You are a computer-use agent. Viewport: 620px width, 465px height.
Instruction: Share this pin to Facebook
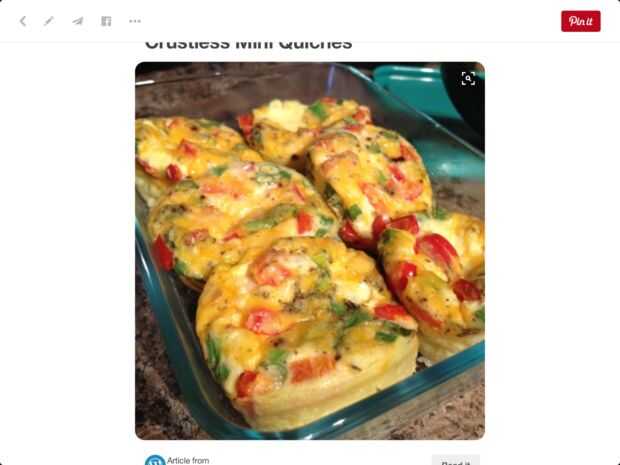pyautogui.click(x=106, y=21)
